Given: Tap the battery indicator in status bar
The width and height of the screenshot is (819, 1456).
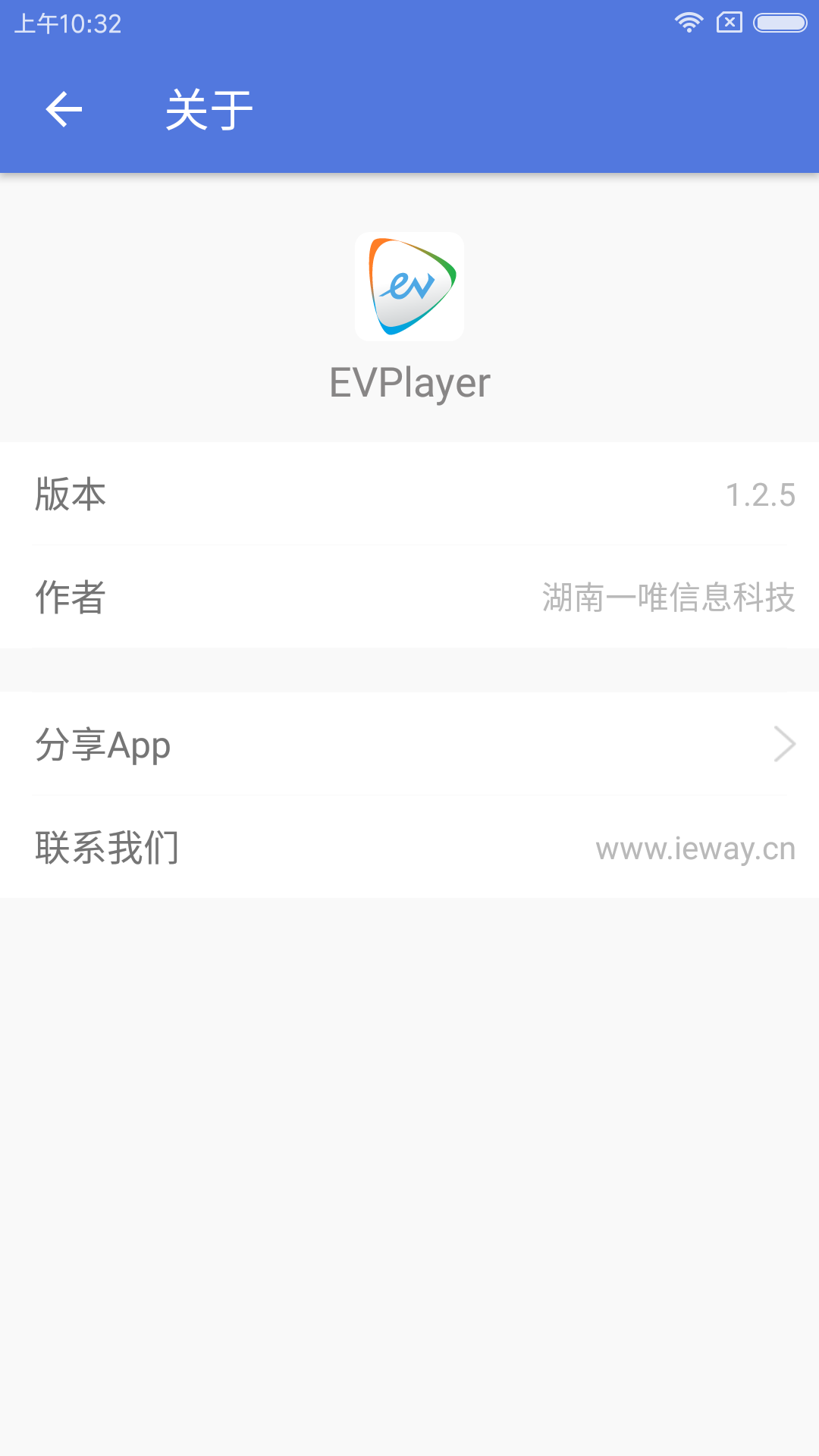Looking at the screenshot, I should [778, 22].
